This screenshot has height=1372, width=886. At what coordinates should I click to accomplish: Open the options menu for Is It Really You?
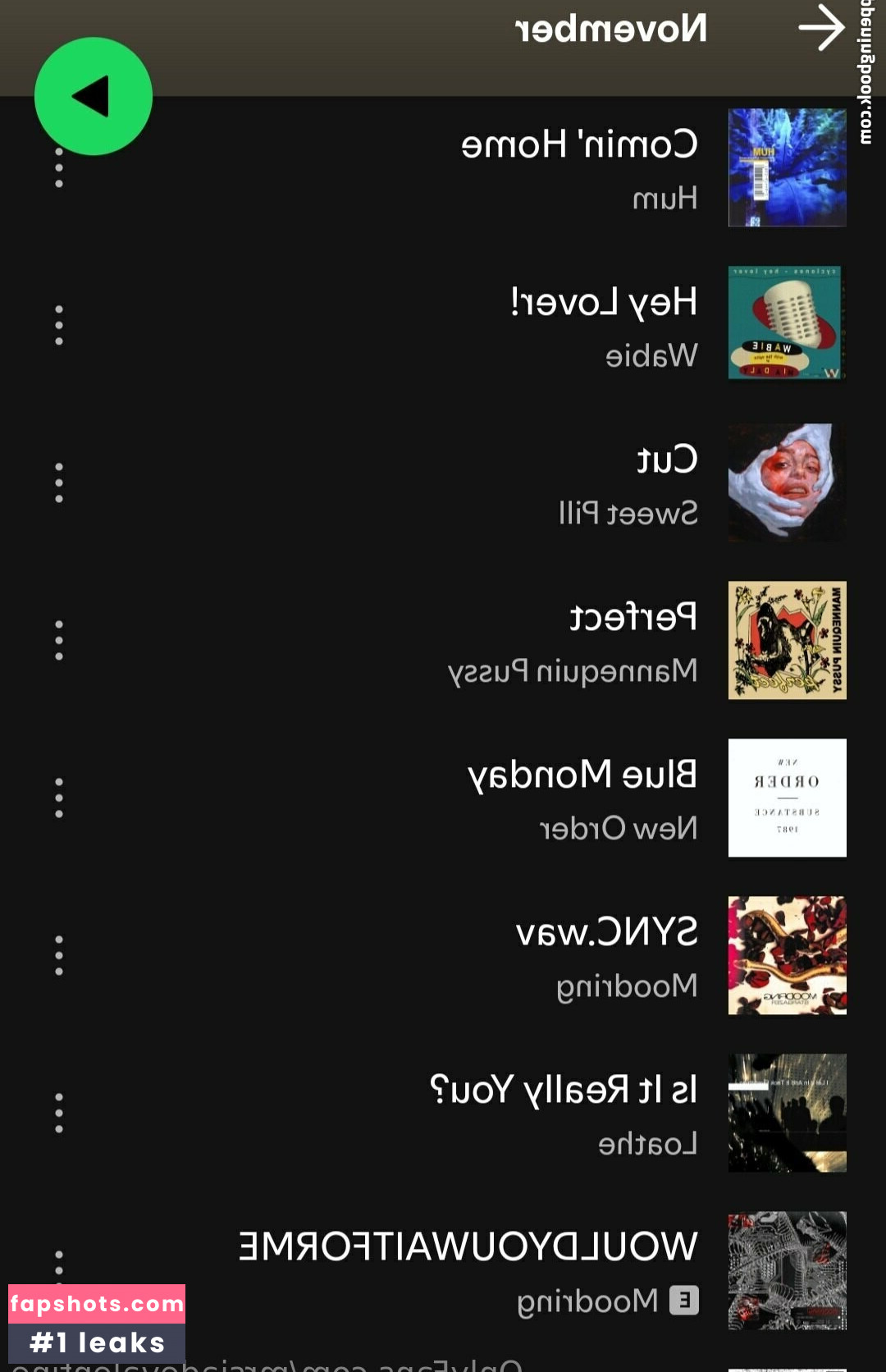pyautogui.click(x=58, y=1112)
